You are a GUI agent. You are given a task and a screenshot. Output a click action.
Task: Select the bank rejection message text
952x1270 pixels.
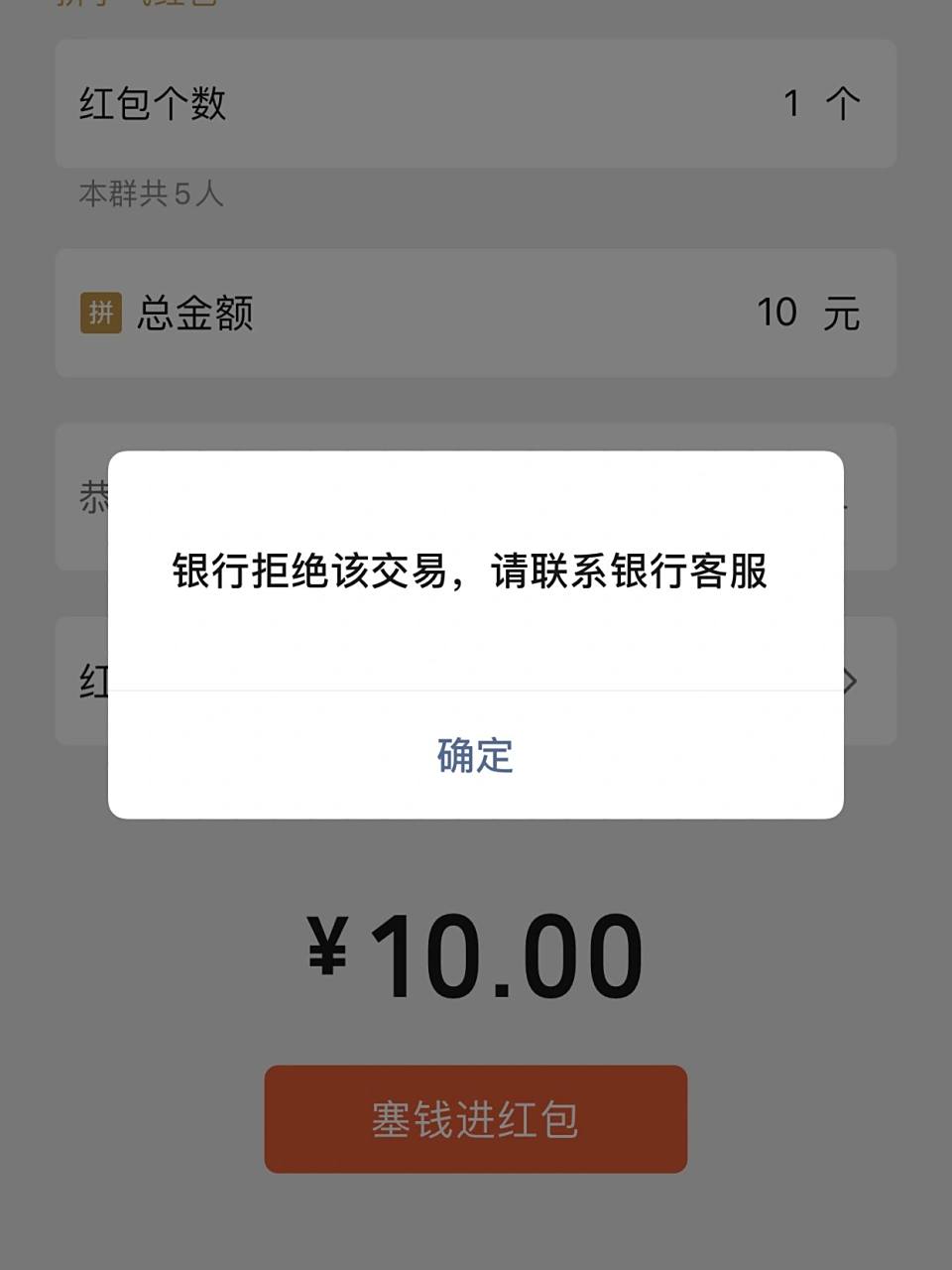pos(474,571)
